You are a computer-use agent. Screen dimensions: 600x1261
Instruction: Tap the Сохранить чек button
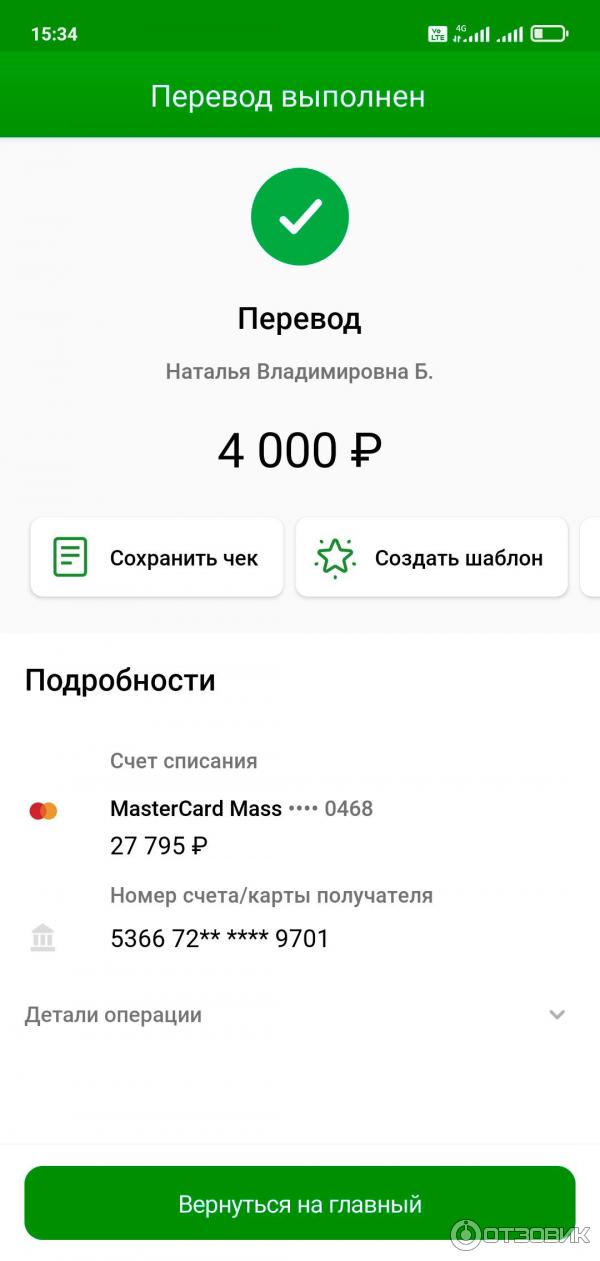tap(157, 558)
